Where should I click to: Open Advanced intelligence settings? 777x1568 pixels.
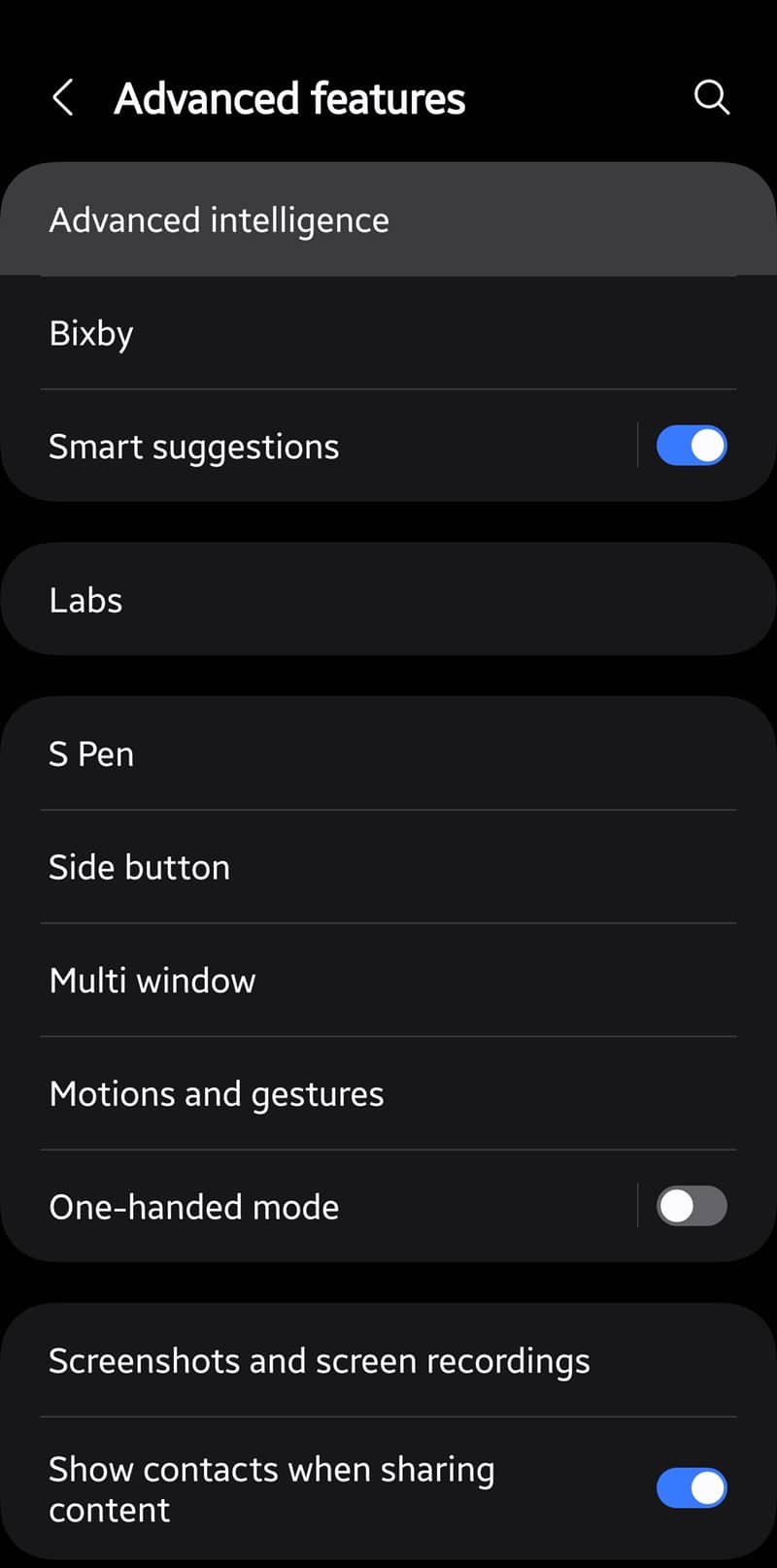[x=388, y=219]
